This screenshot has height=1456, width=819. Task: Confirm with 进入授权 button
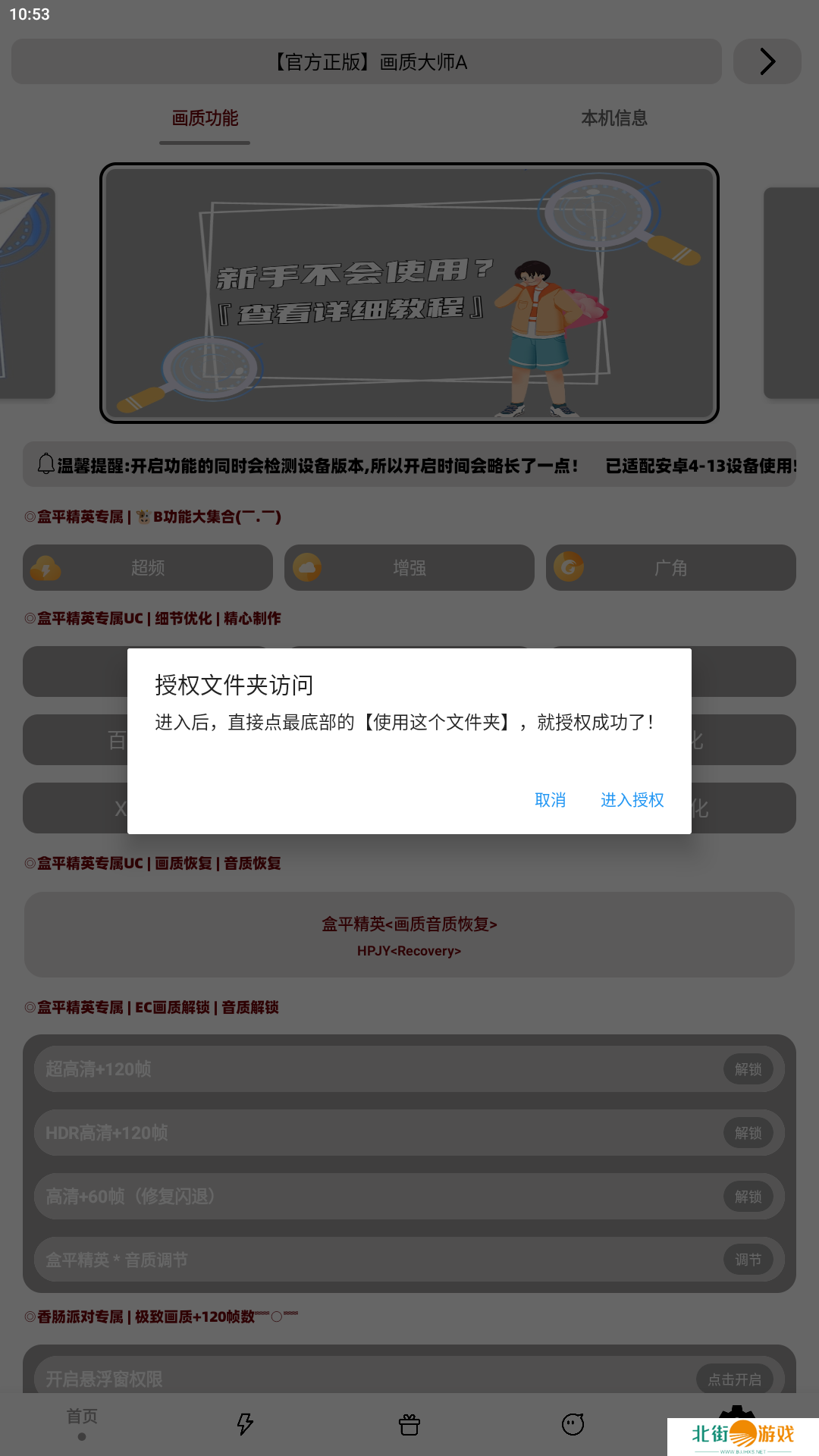tap(632, 800)
